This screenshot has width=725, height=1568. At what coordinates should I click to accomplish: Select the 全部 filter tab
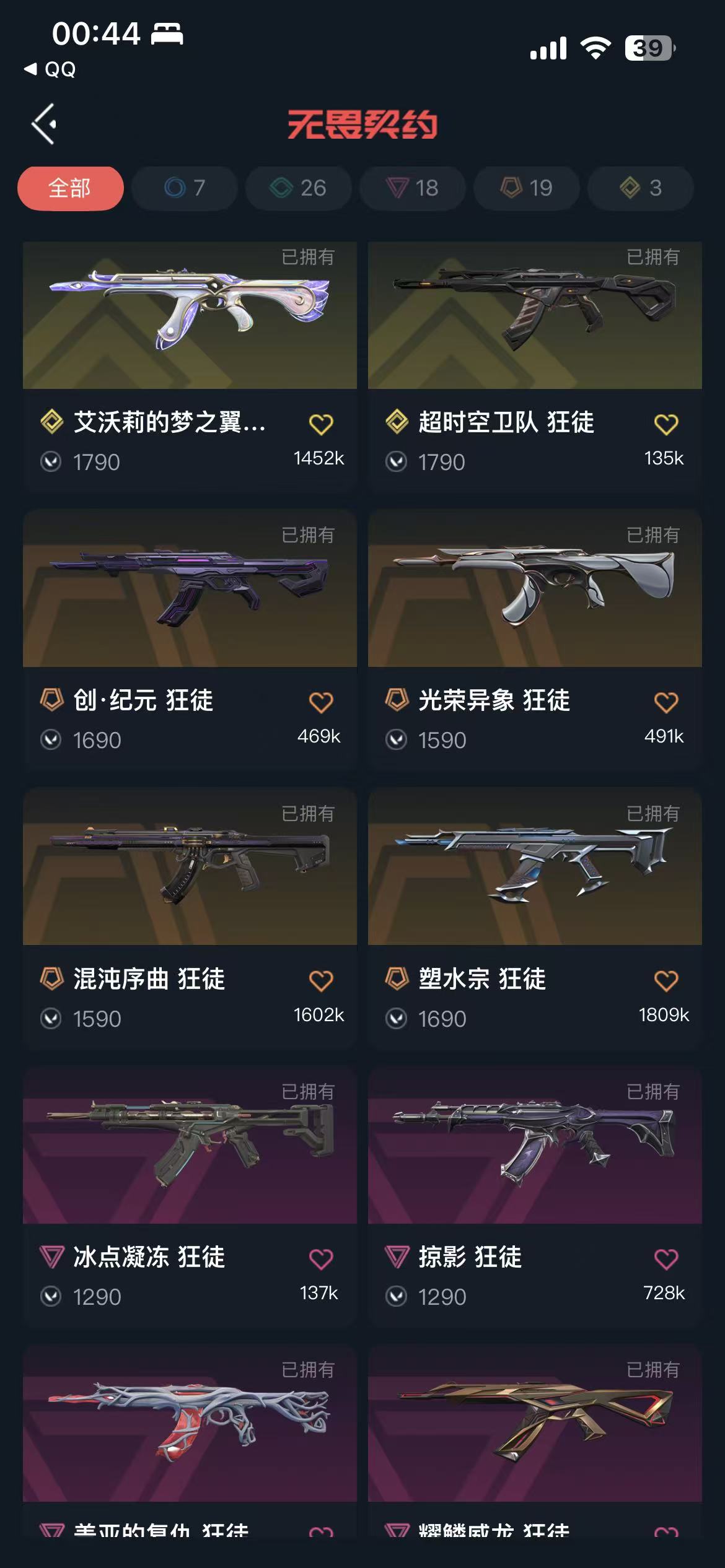(70, 188)
